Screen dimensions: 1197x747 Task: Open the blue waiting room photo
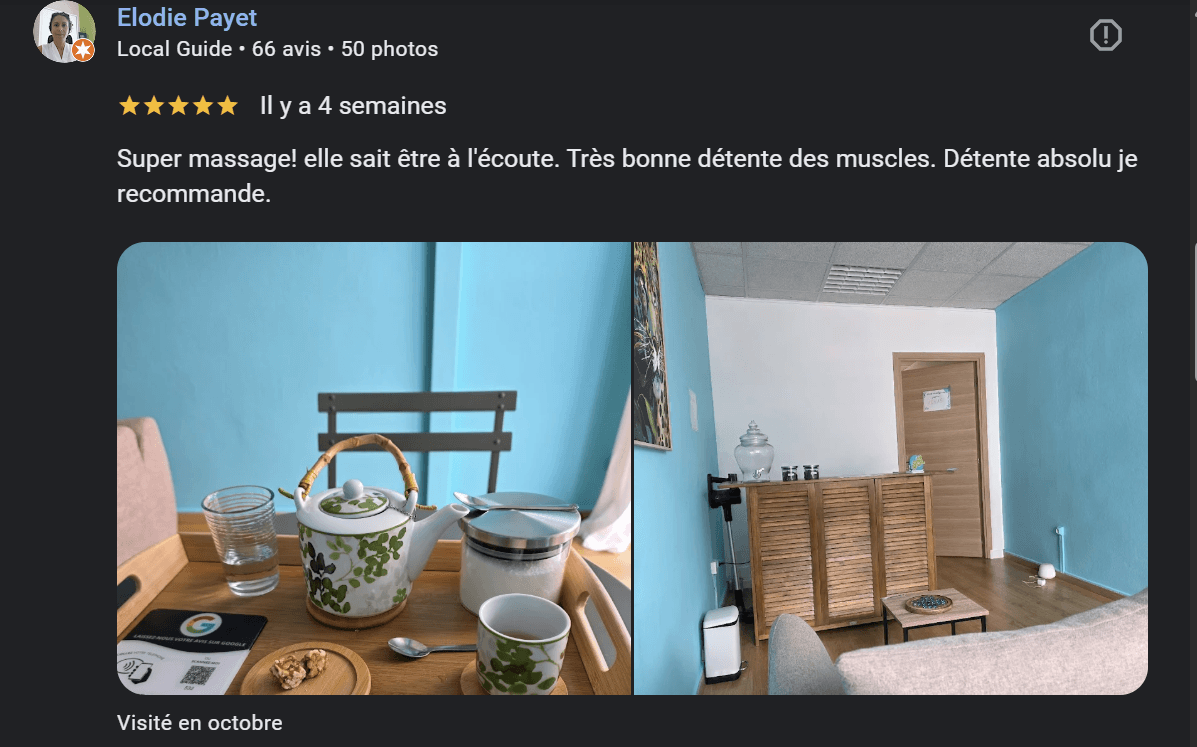pyautogui.click(x=890, y=468)
